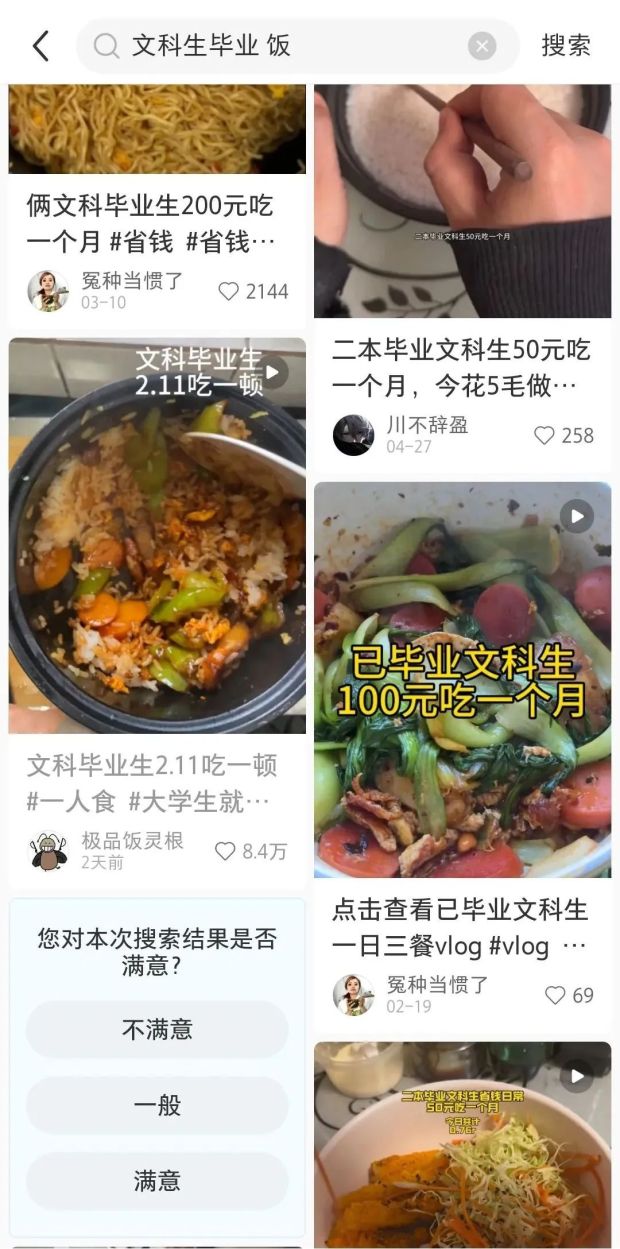Select 满意 in the search feedback
Viewport: 620px width, 1249px height.
tap(157, 1181)
